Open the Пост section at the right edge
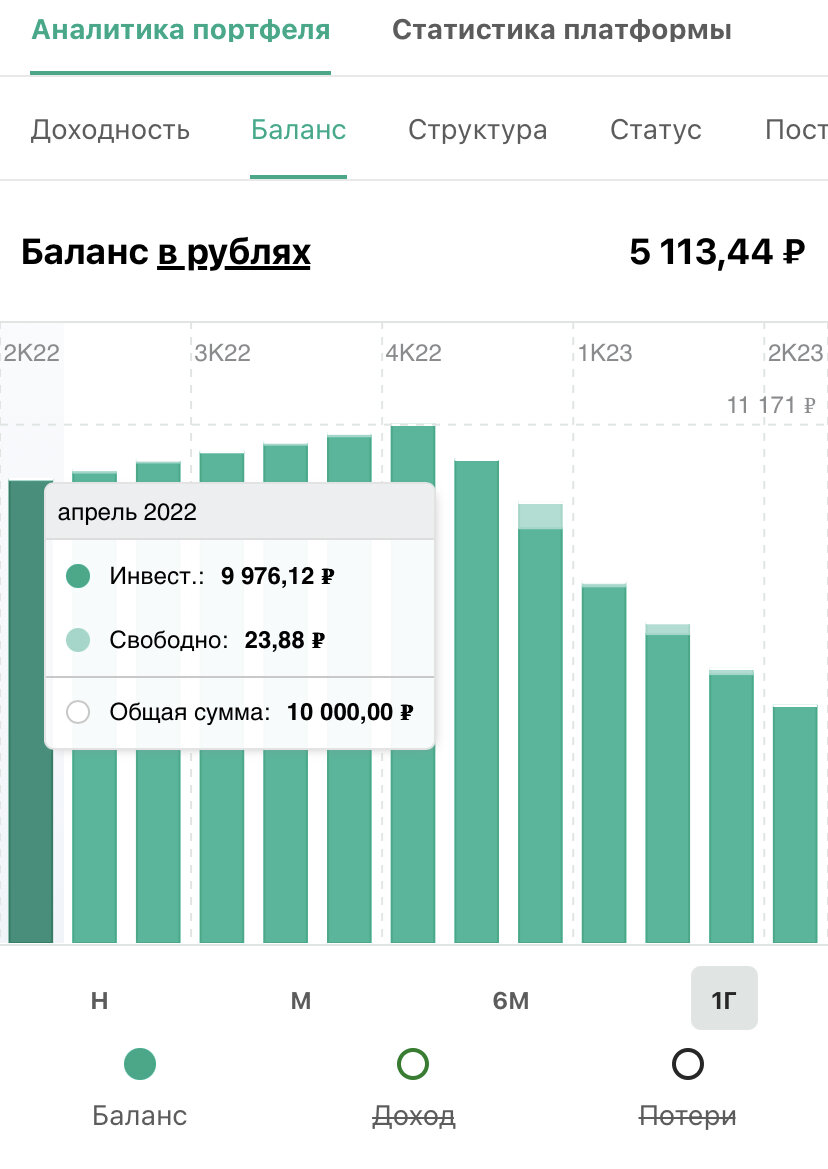 (800, 129)
